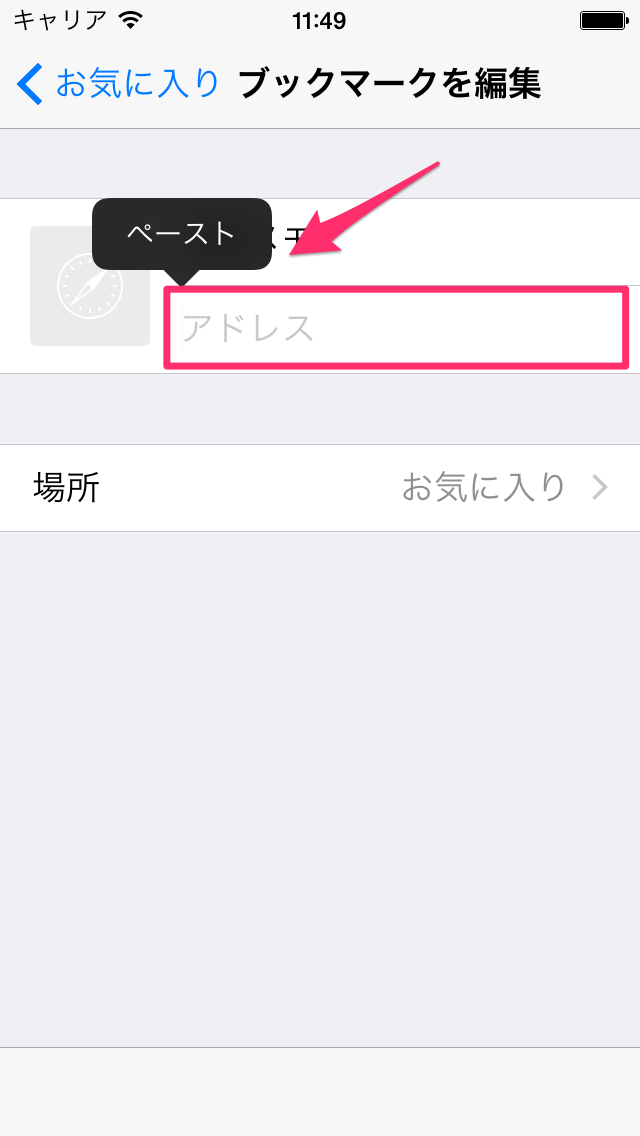Screen dimensions: 640x1136
Task: Go back to お気に入り
Action: pos(117,83)
